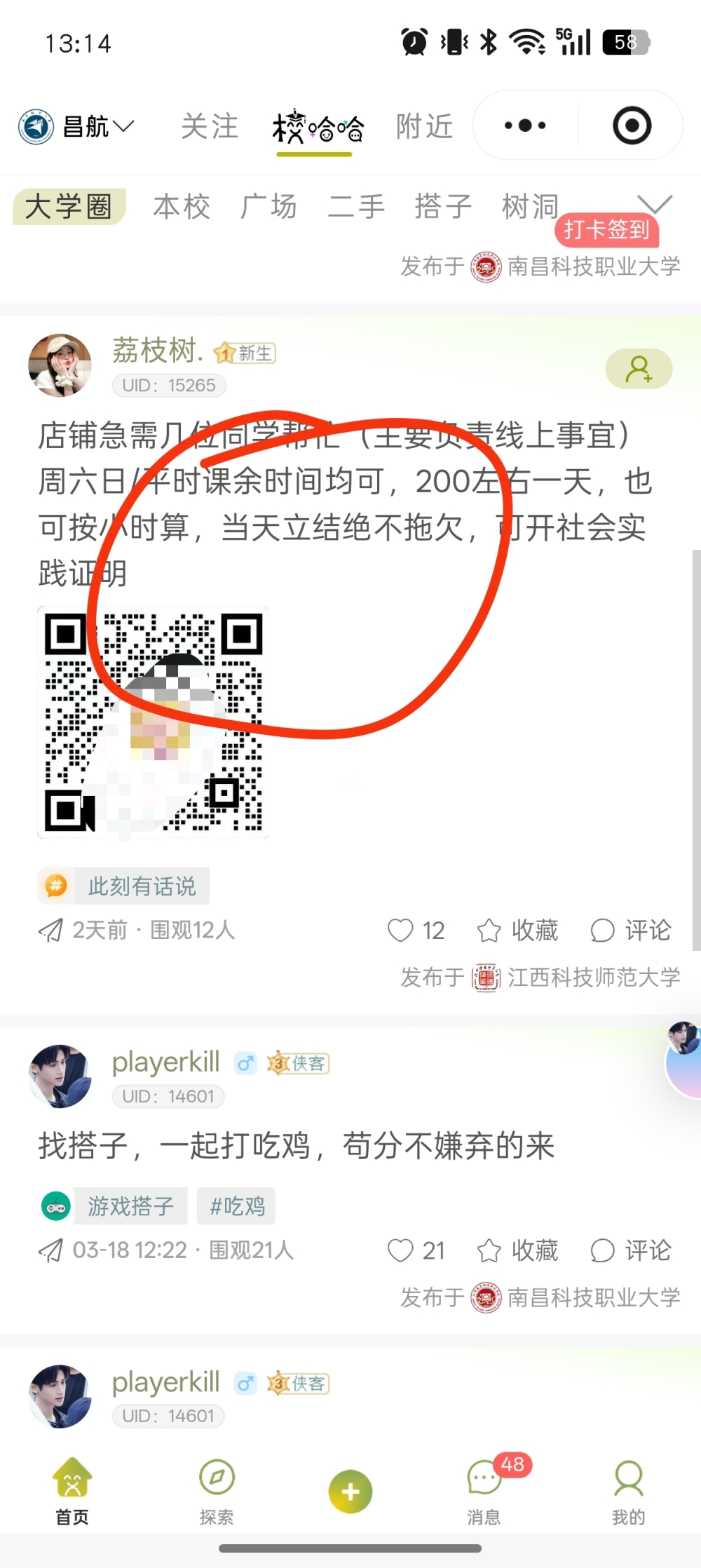
Task: Follow user 荔枝树.
Action: (x=639, y=369)
